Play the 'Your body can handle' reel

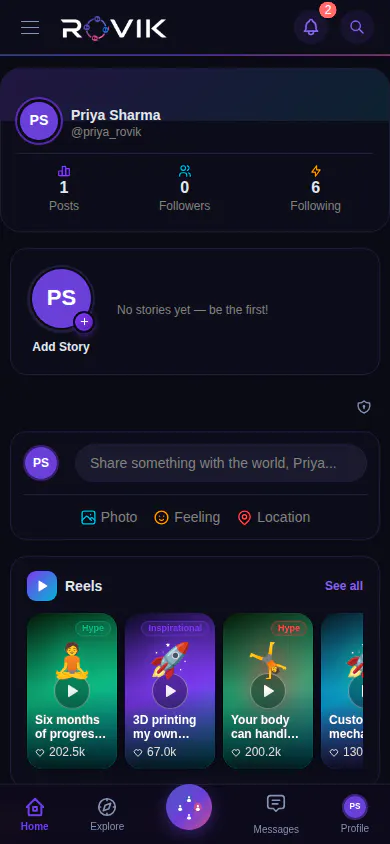coord(268,691)
